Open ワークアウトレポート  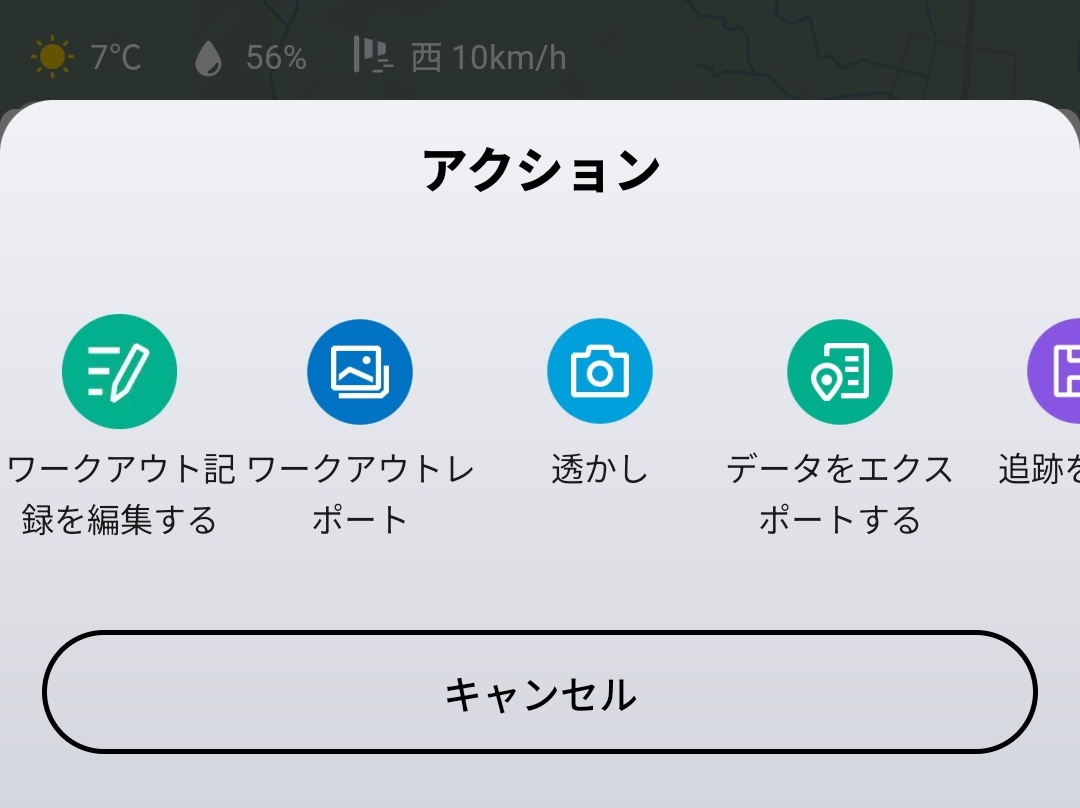point(360,372)
